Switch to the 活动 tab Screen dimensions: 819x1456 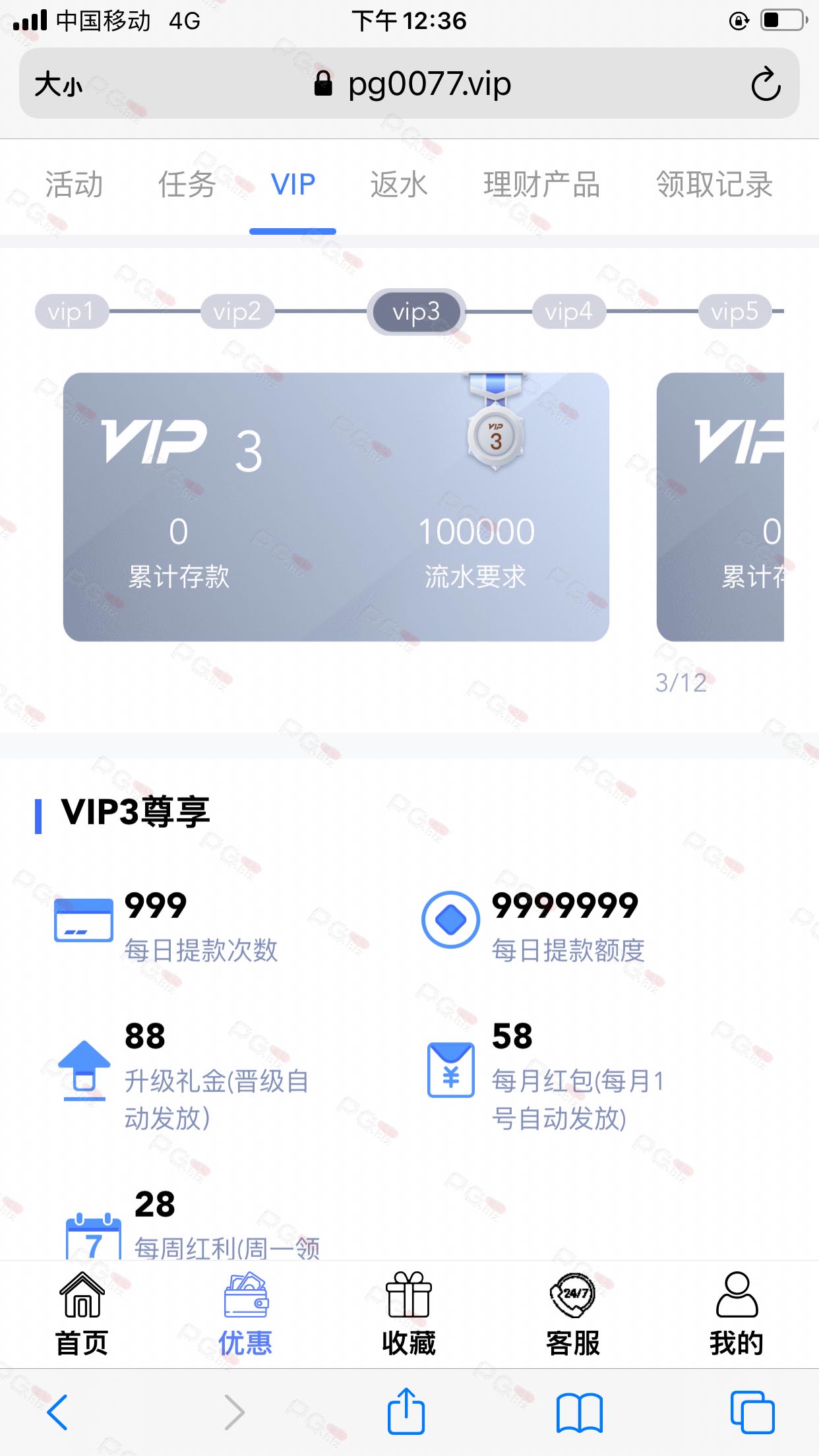tap(74, 184)
